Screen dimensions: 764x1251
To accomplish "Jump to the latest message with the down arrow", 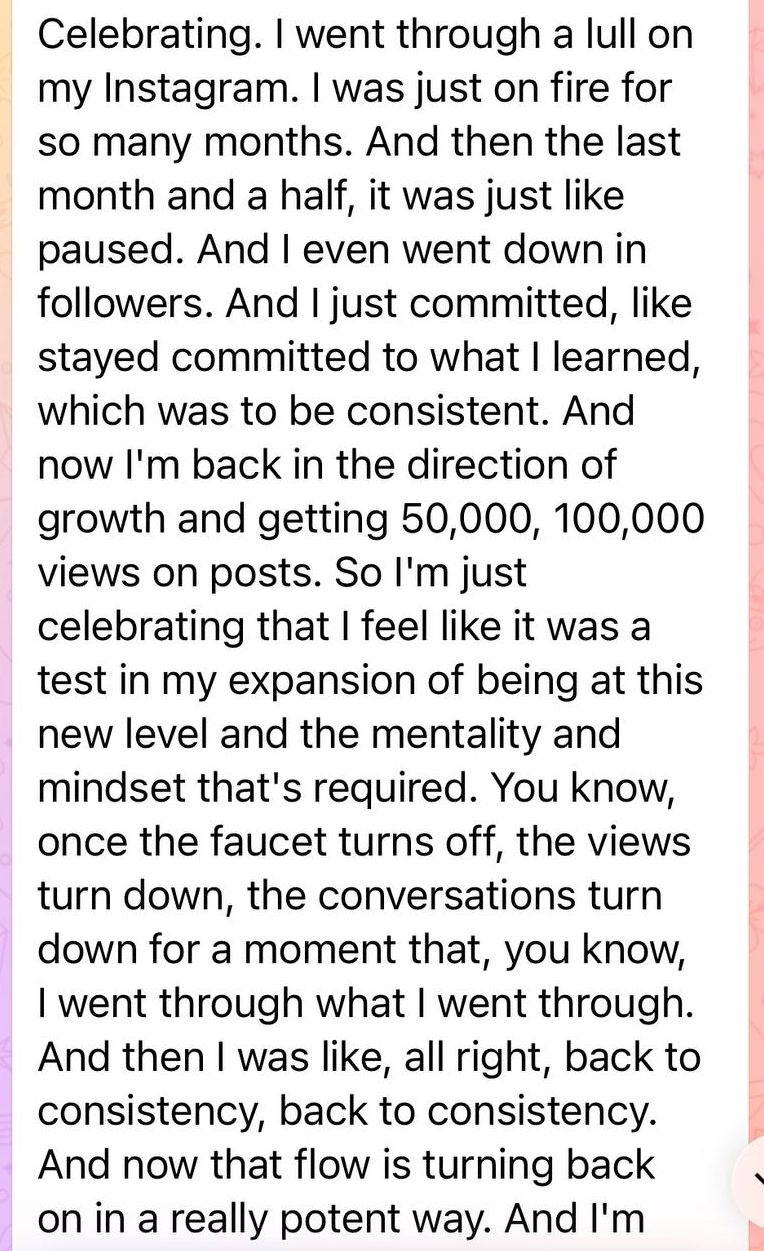I will click(x=754, y=1182).
